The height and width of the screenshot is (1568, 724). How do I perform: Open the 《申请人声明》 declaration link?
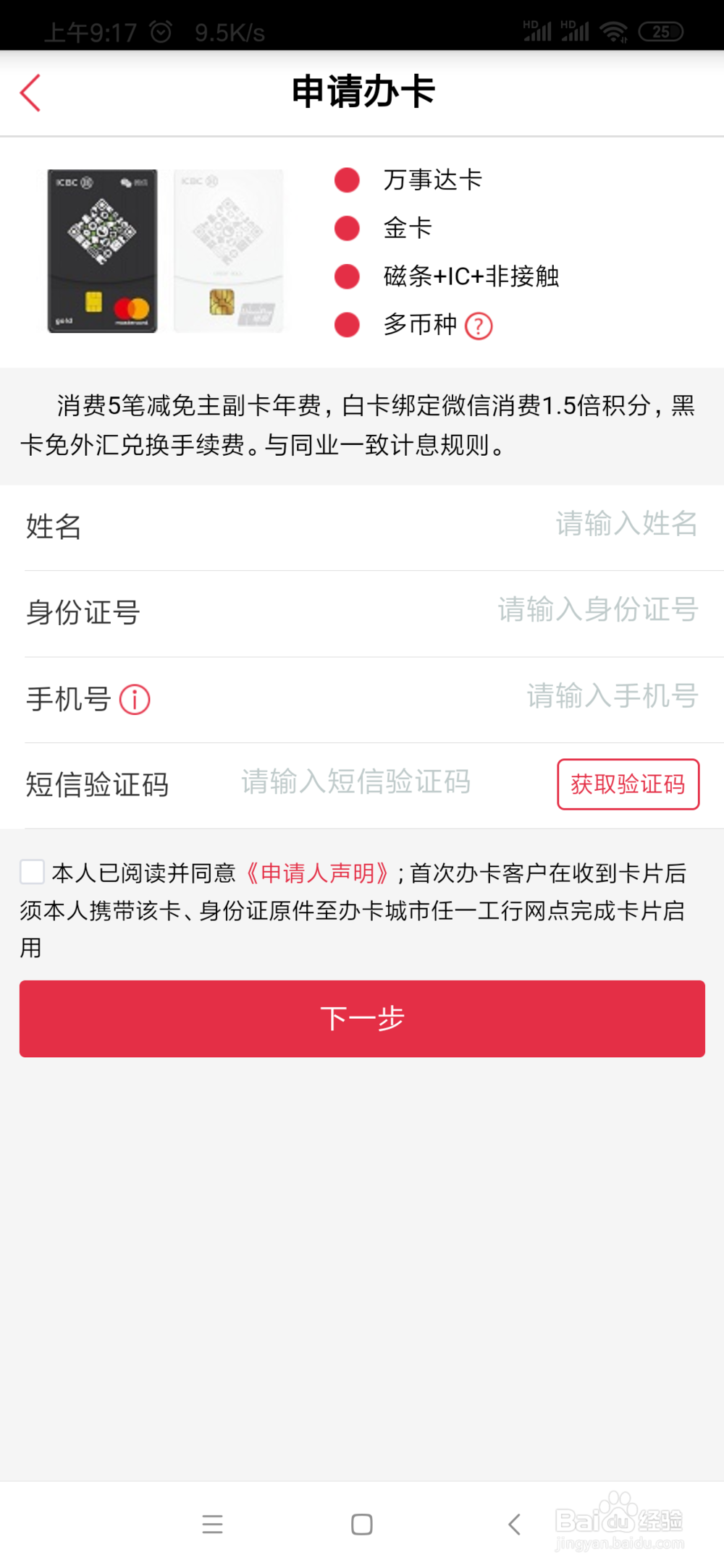click(x=316, y=873)
